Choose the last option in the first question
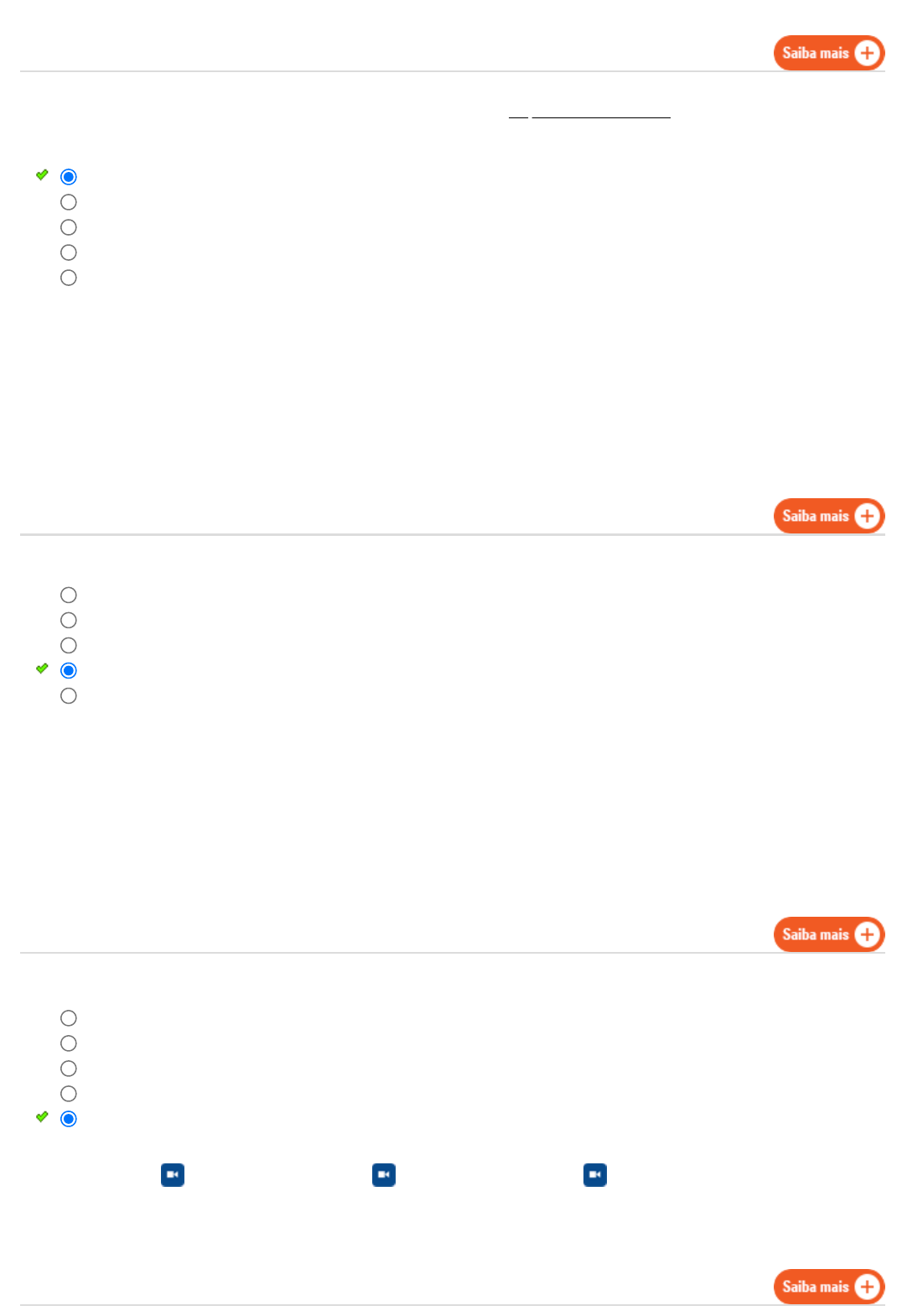The image size is (902, 1316). 69,278
